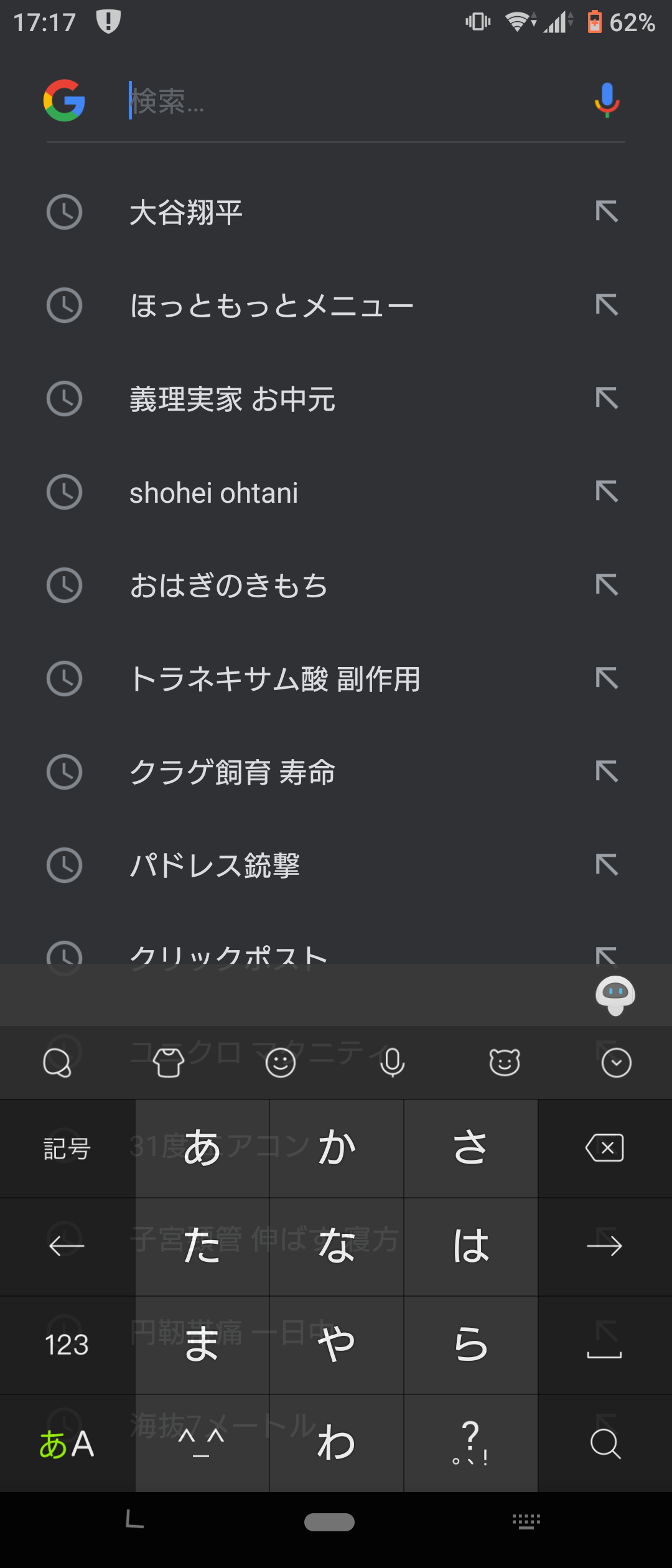The image size is (672, 1568).
Task: Open the speech-bubble search icon on keyboard toolbar
Action: point(58,1062)
